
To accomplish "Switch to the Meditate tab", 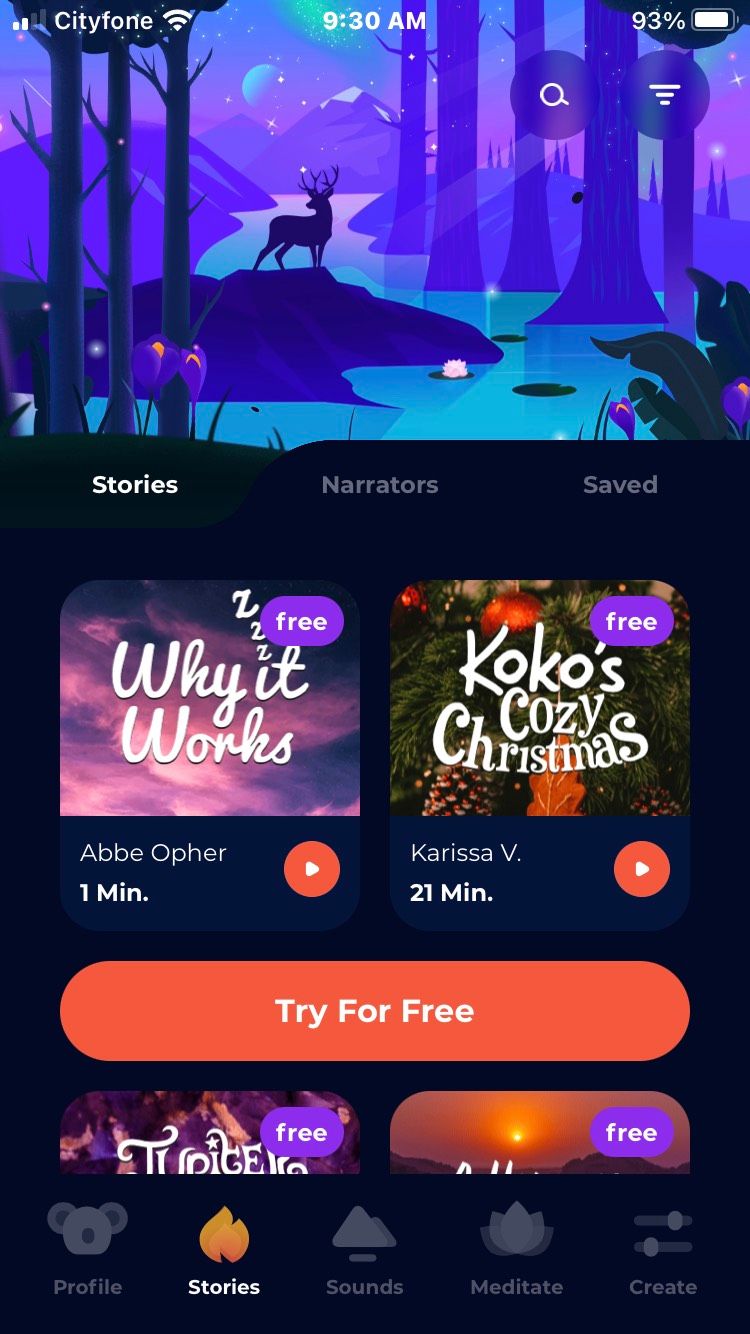I will (x=517, y=1250).
